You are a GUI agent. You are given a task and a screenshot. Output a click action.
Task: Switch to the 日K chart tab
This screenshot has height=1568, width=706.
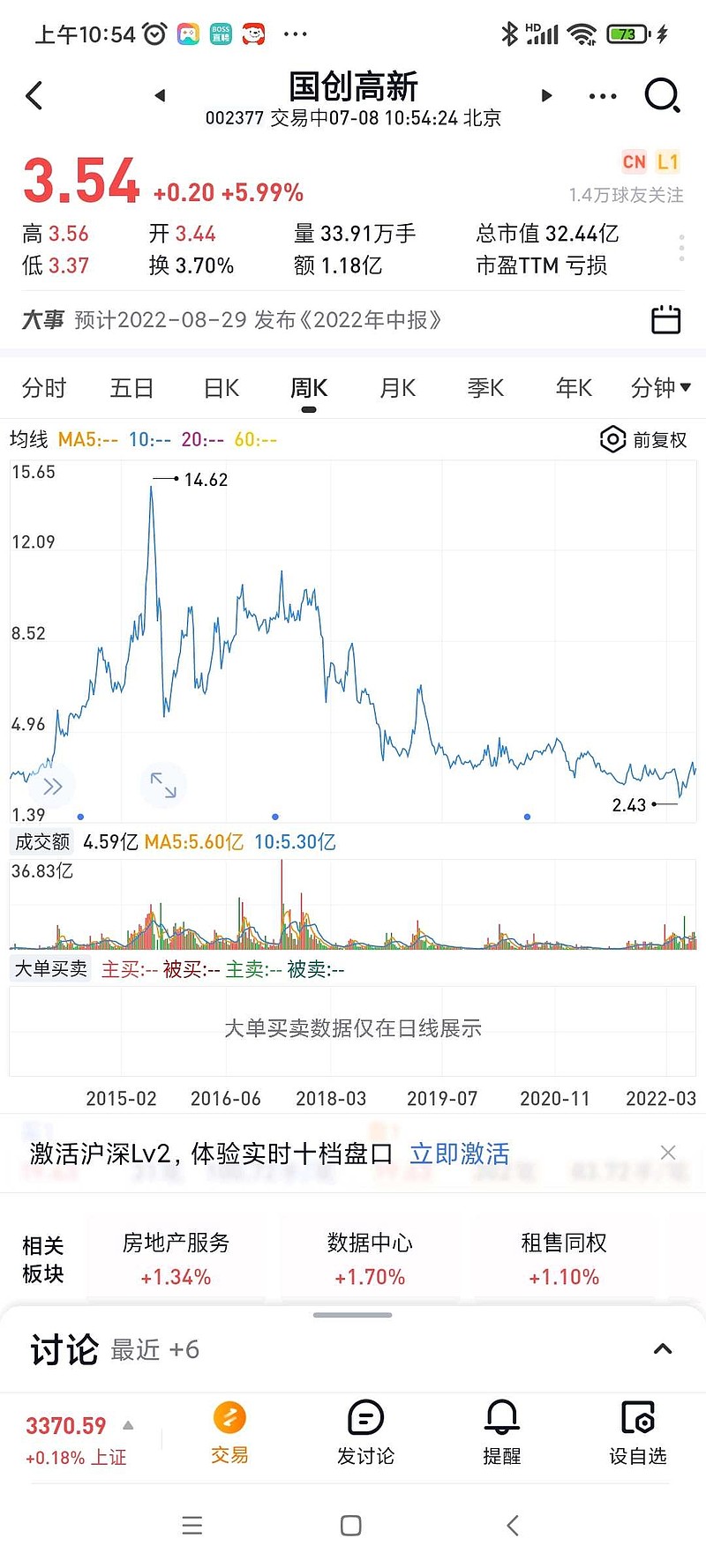(220, 388)
